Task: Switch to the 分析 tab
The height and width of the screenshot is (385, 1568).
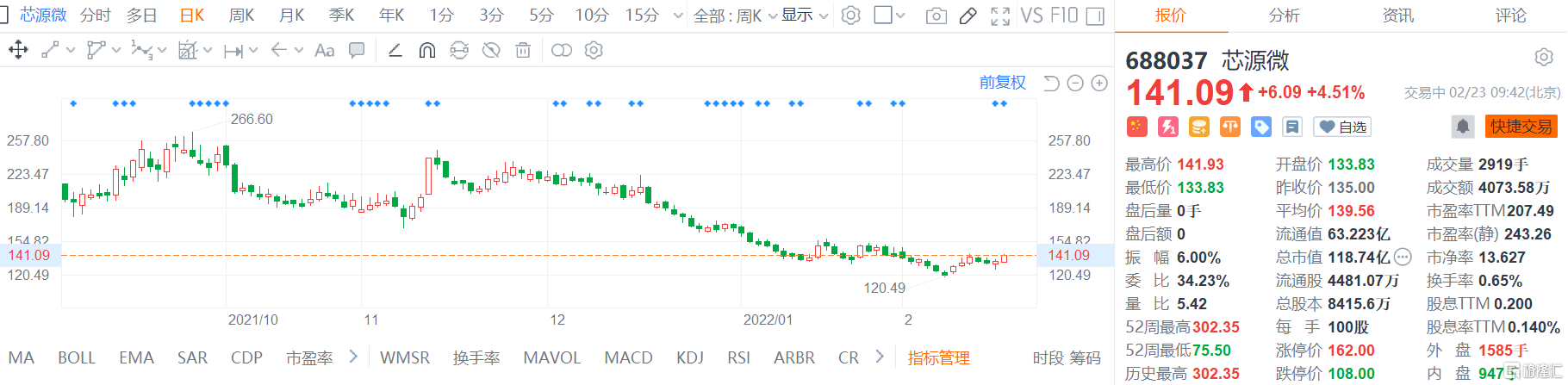Action: click(1284, 16)
